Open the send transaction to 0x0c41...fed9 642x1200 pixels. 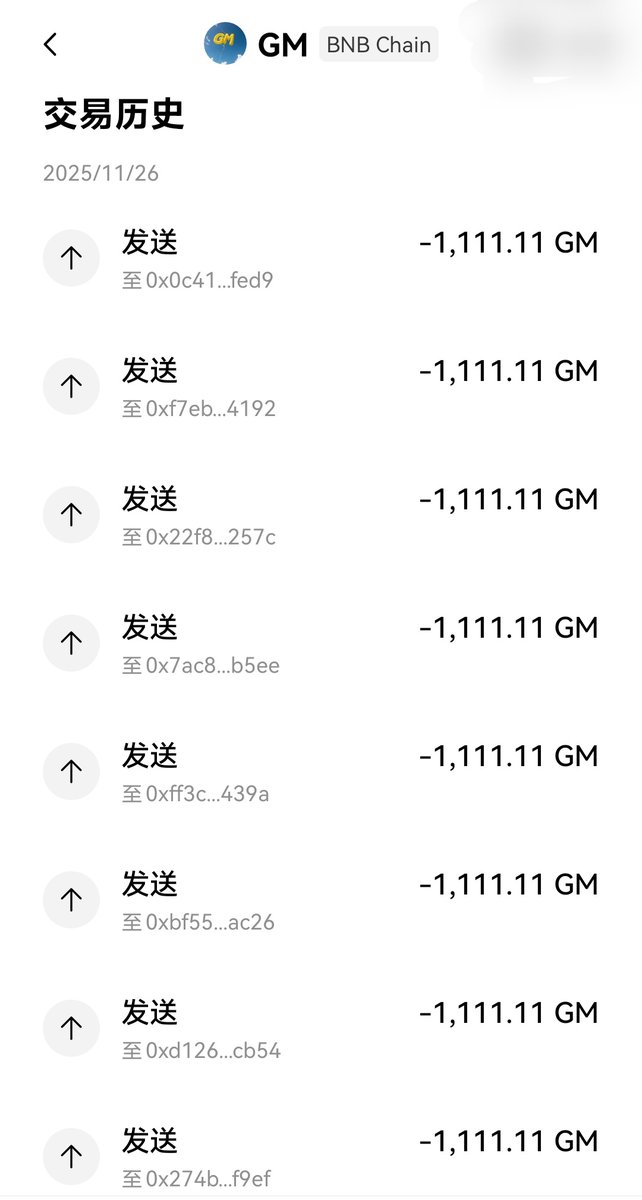[321, 259]
